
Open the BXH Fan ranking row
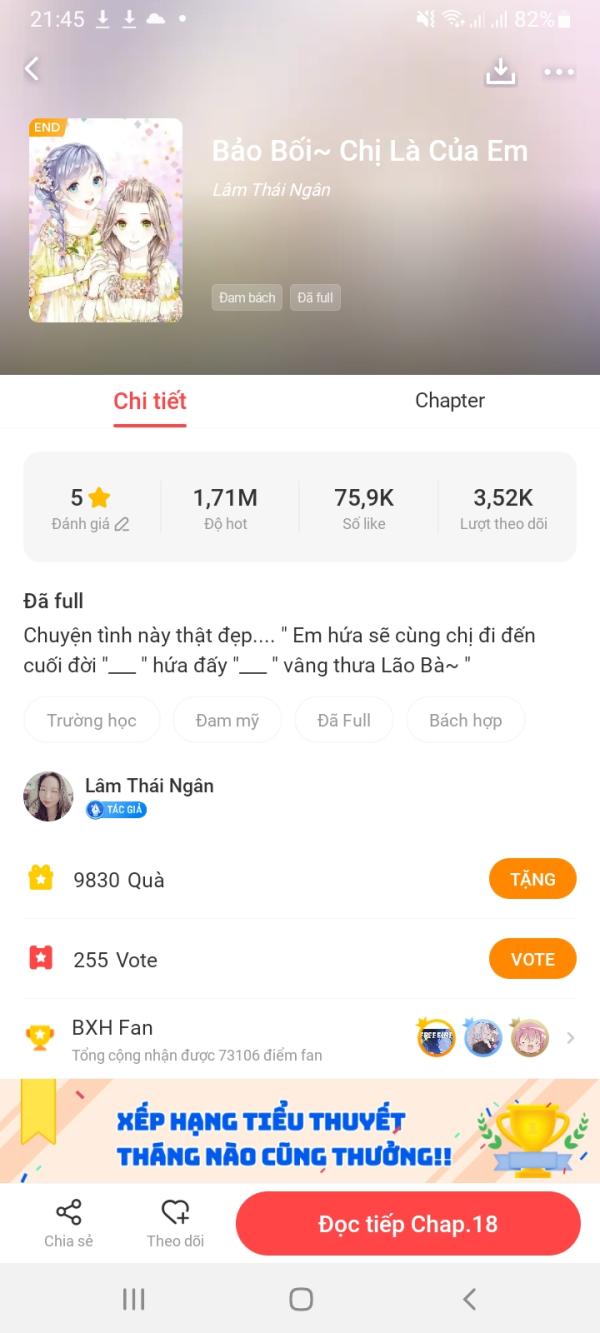(300, 1039)
